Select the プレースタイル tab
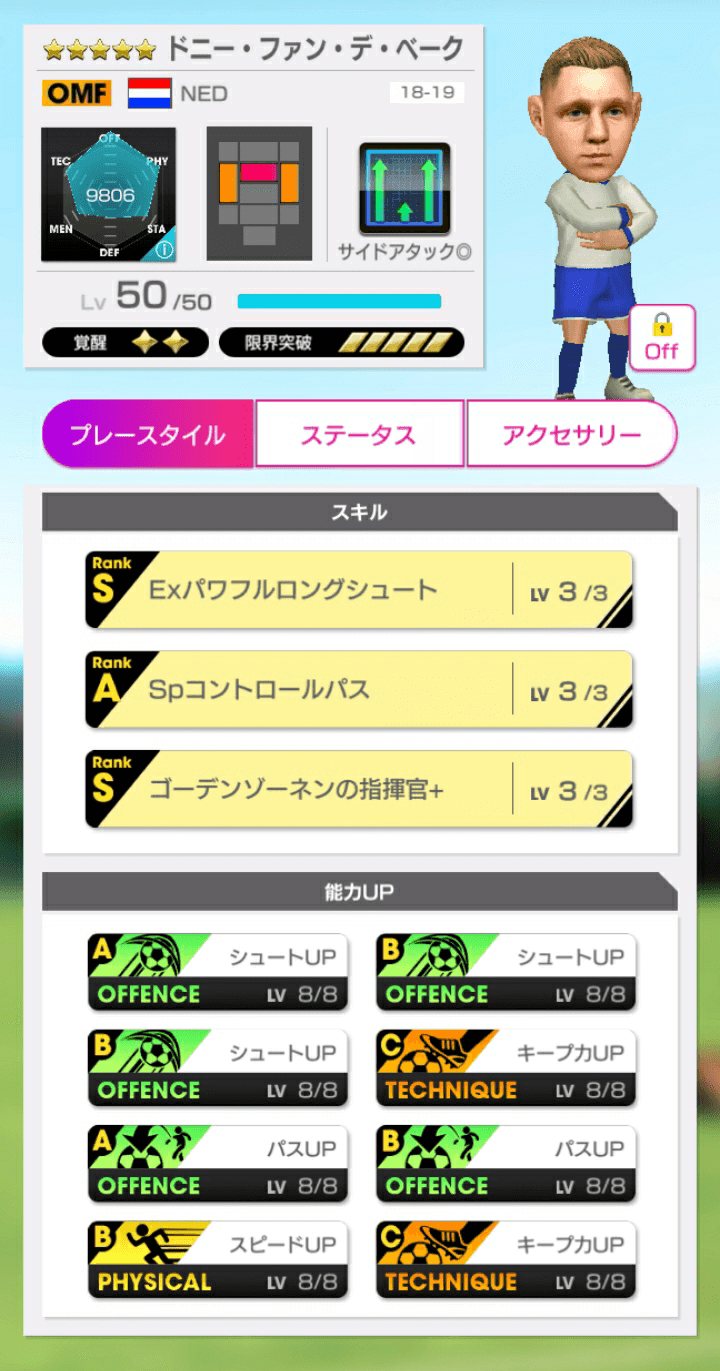Image resolution: width=720 pixels, height=1371 pixels. click(x=146, y=431)
